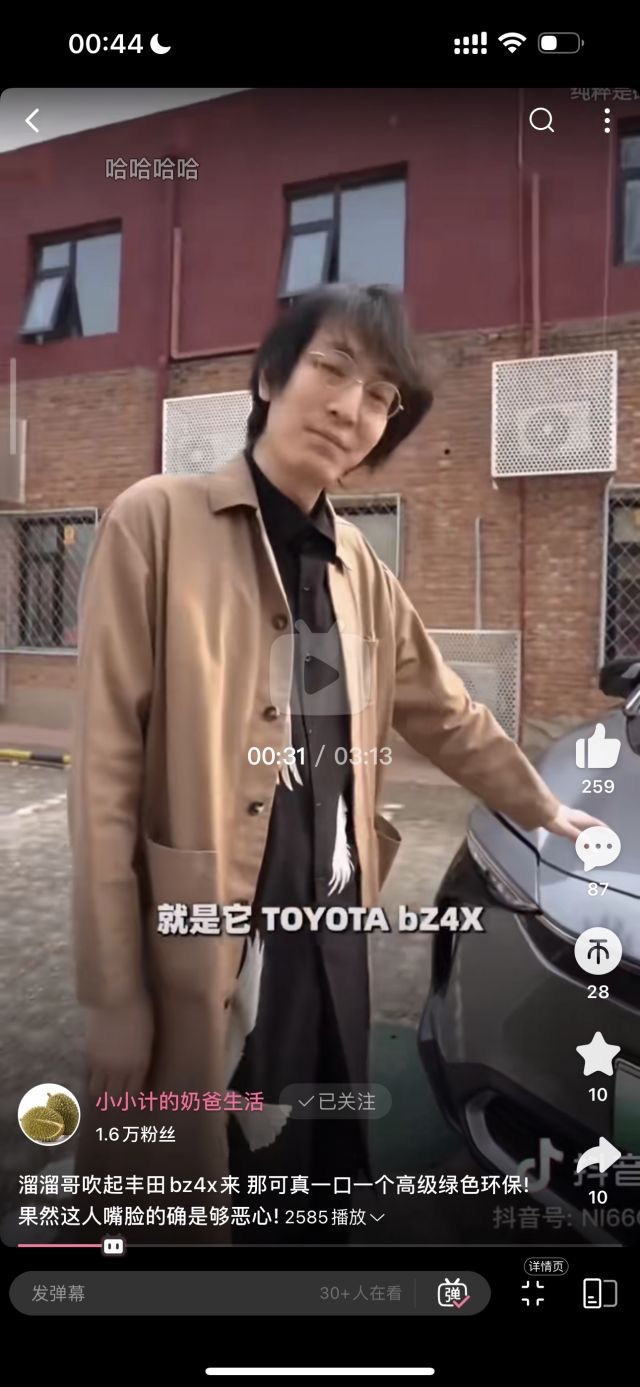
Task: Tap the screen layout icon at bottom right
Action: [x=599, y=1293]
